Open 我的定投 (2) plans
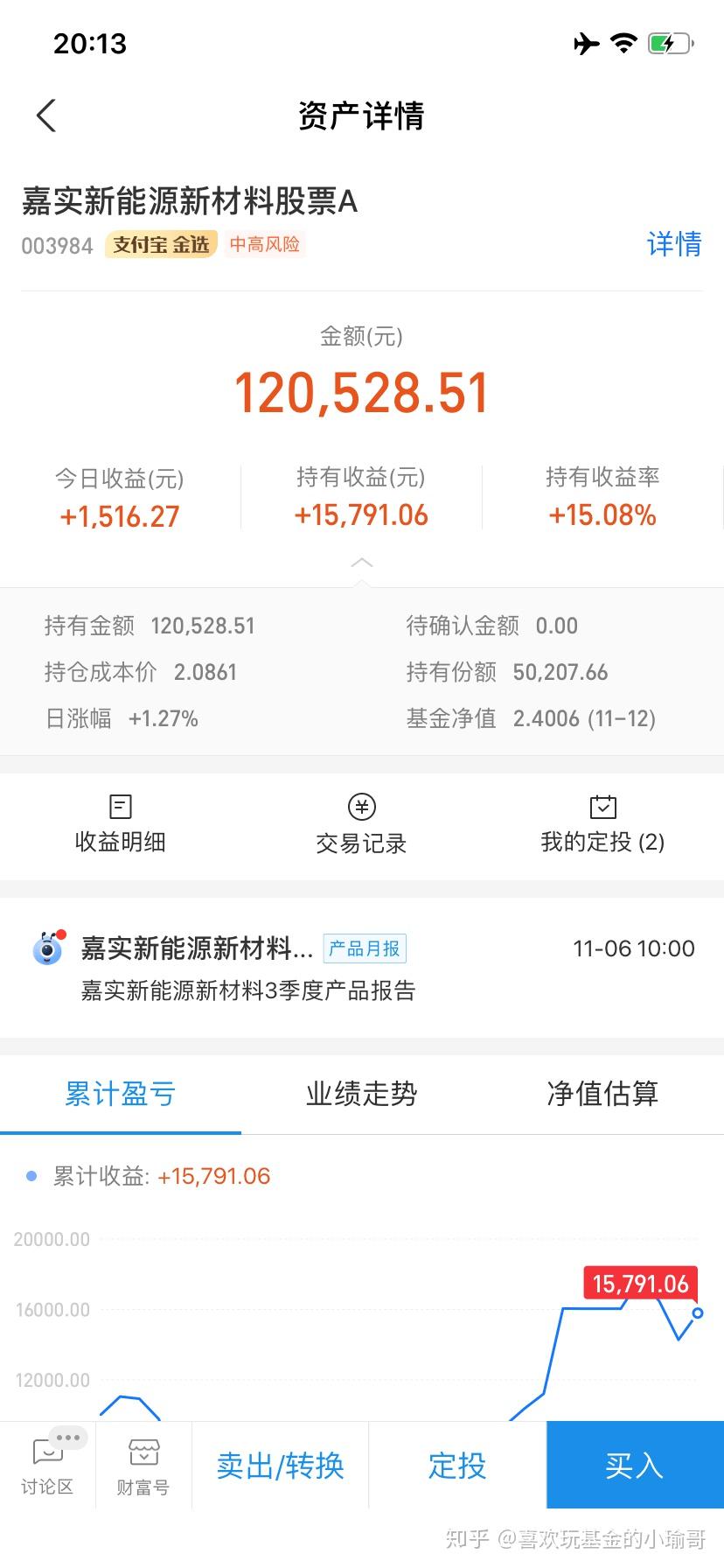Viewport: 724px width, 1568px height. (602, 824)
